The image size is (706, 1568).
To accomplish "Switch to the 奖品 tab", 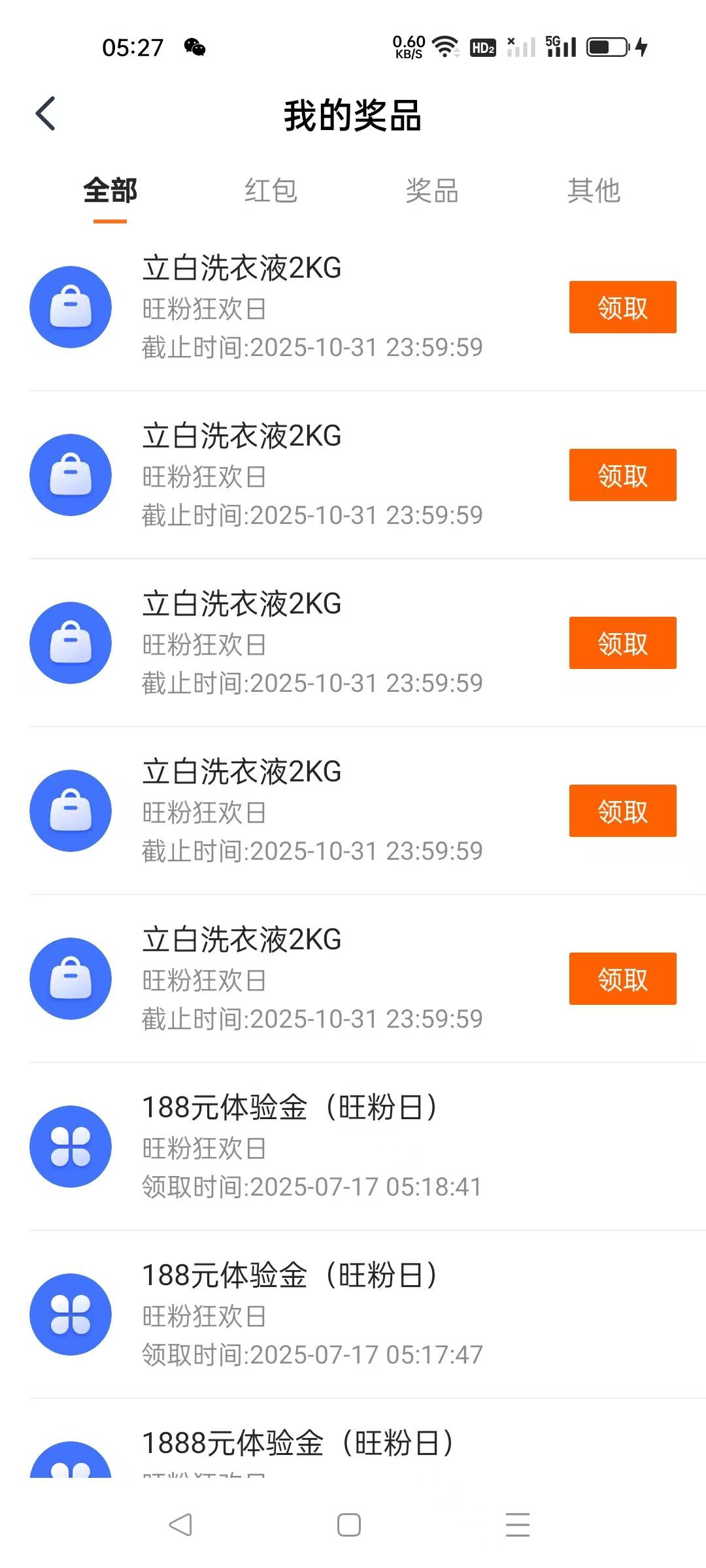I will point(432,191).
